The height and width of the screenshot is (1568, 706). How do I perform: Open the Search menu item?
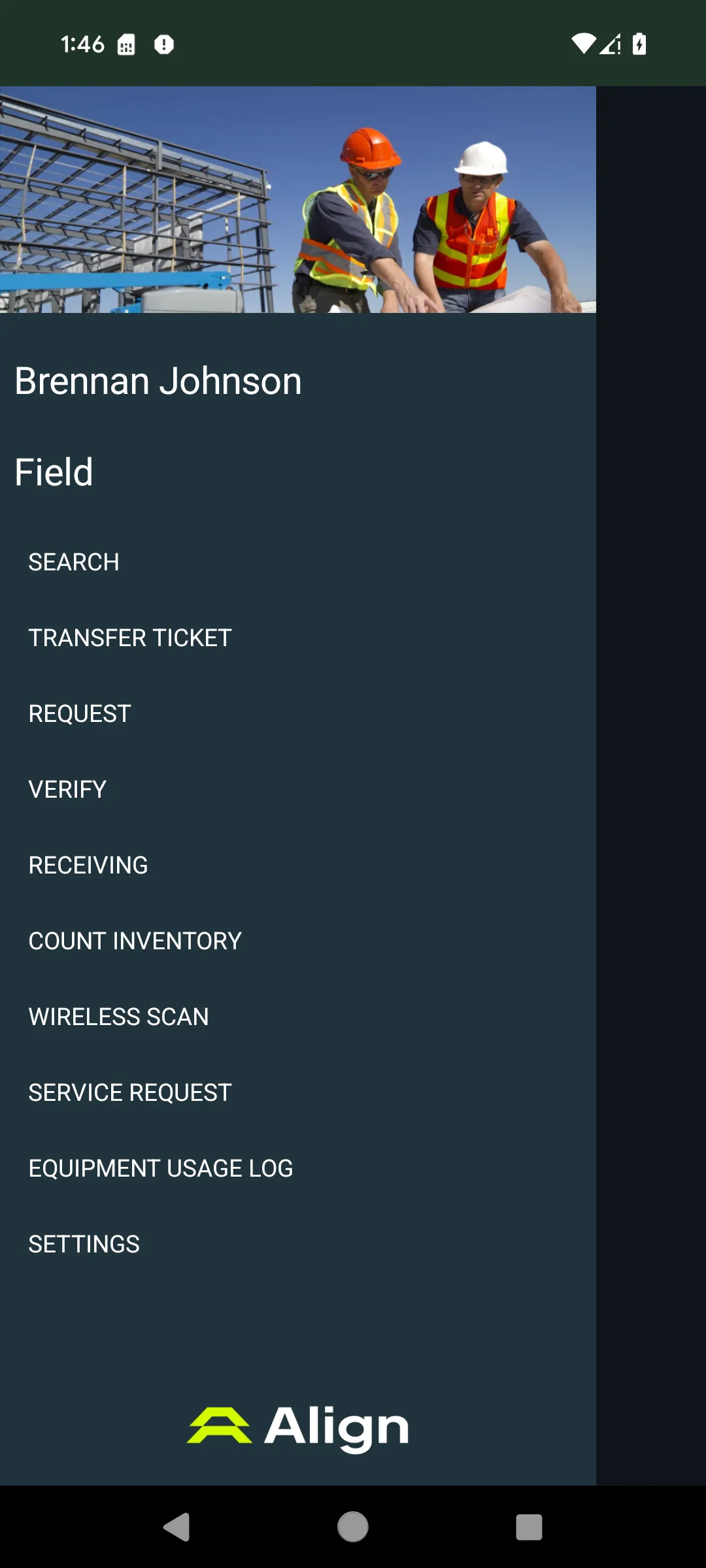[74, 562]
